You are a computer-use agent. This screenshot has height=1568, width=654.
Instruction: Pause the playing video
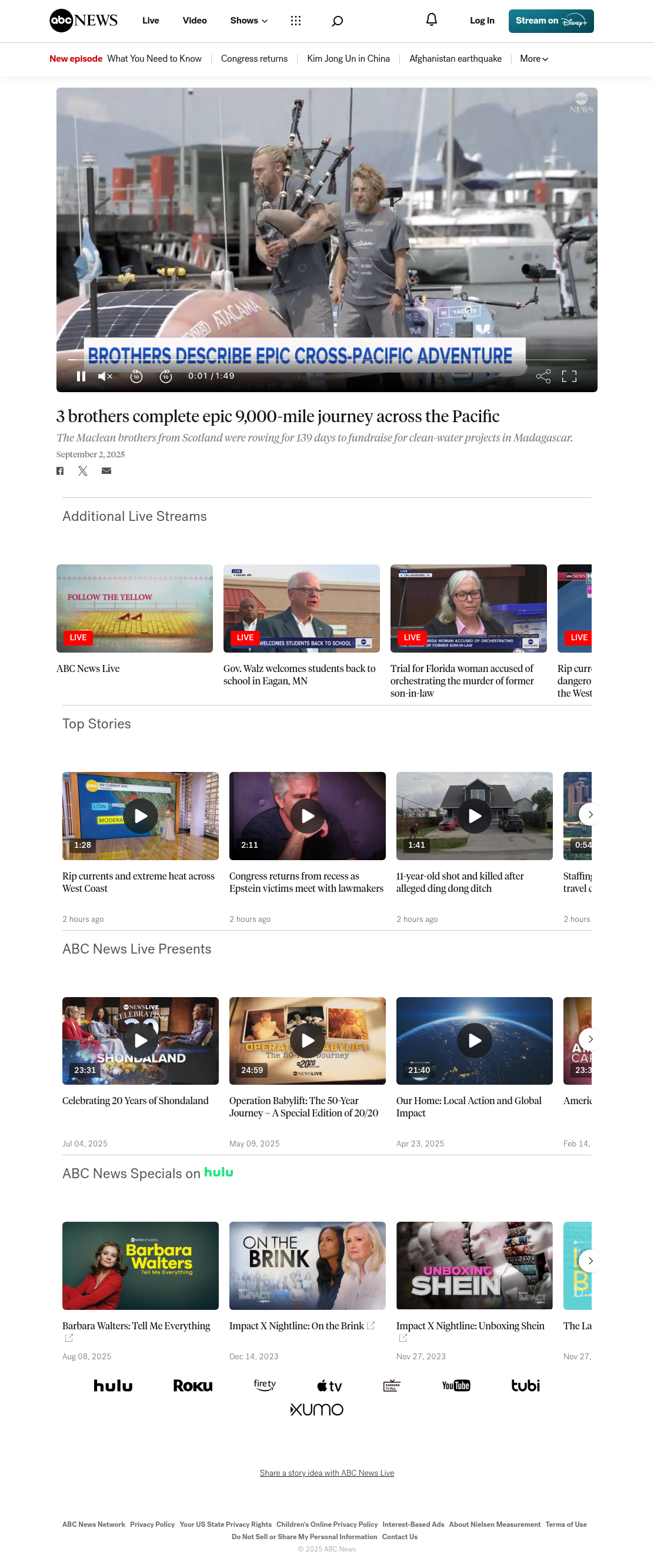(81, 376)
